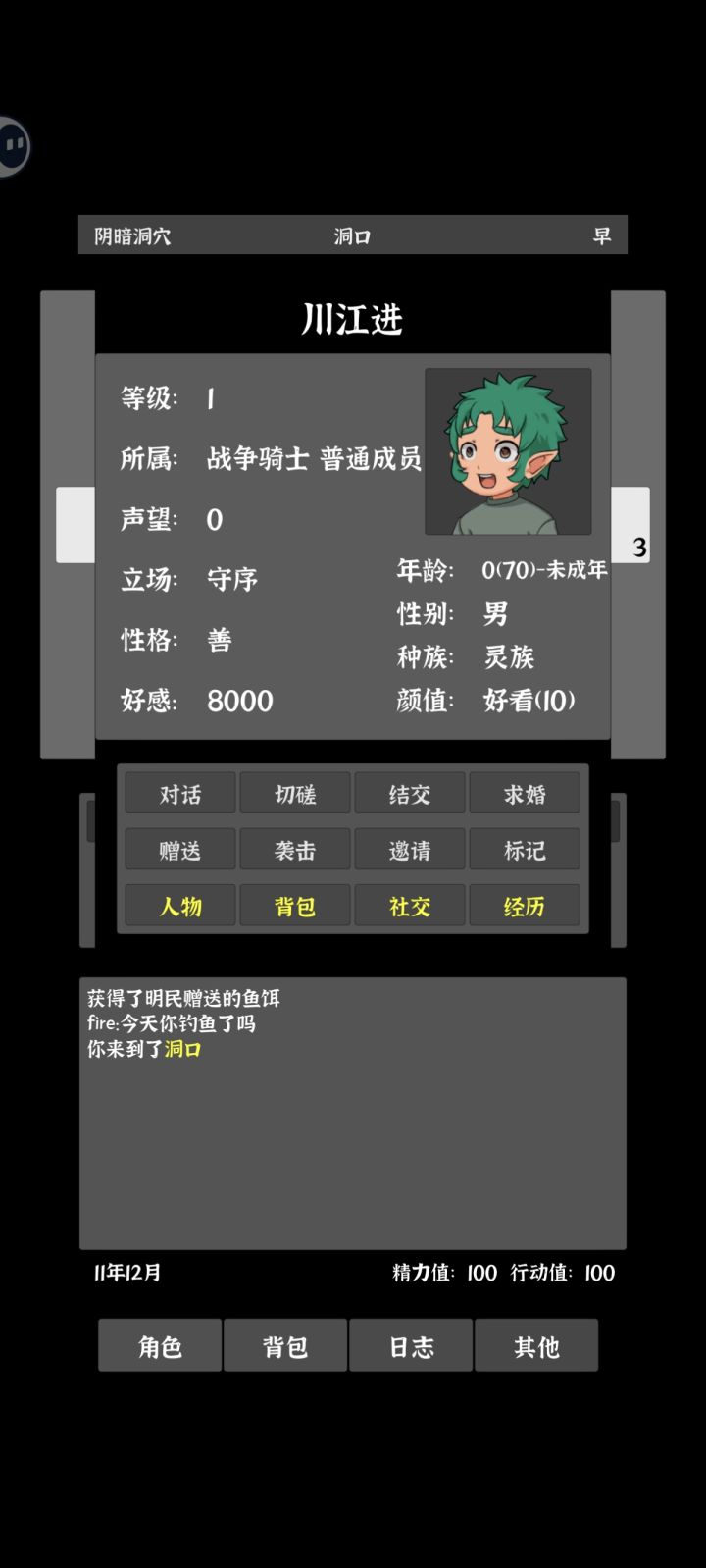Open the 洞口 location link in log
The width and height of the screenshot is (706, 1568).
(181, 1048)
